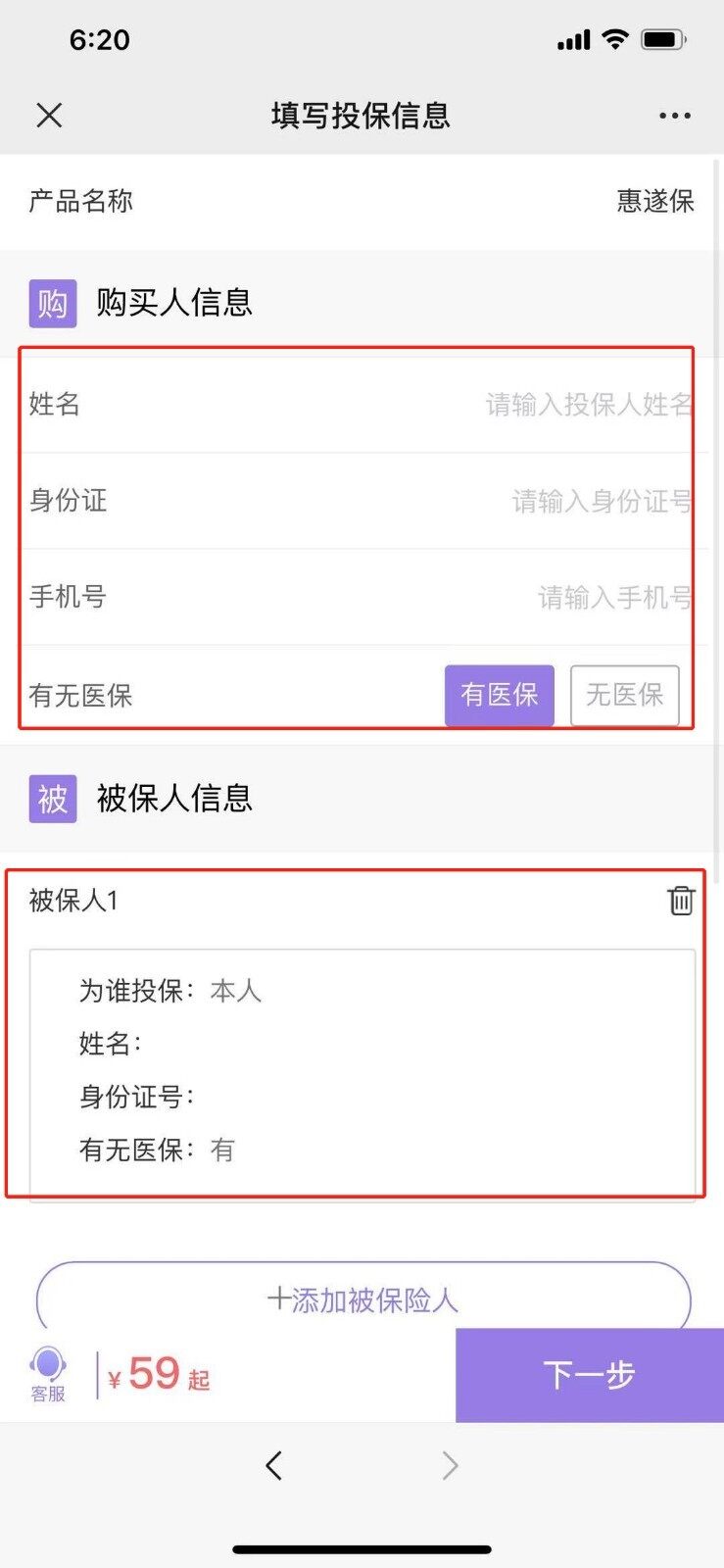The width and height of the screenshot is (724, 1568).
Task: Open the three-dot overflow menu
Action: [x=674, y=116]
